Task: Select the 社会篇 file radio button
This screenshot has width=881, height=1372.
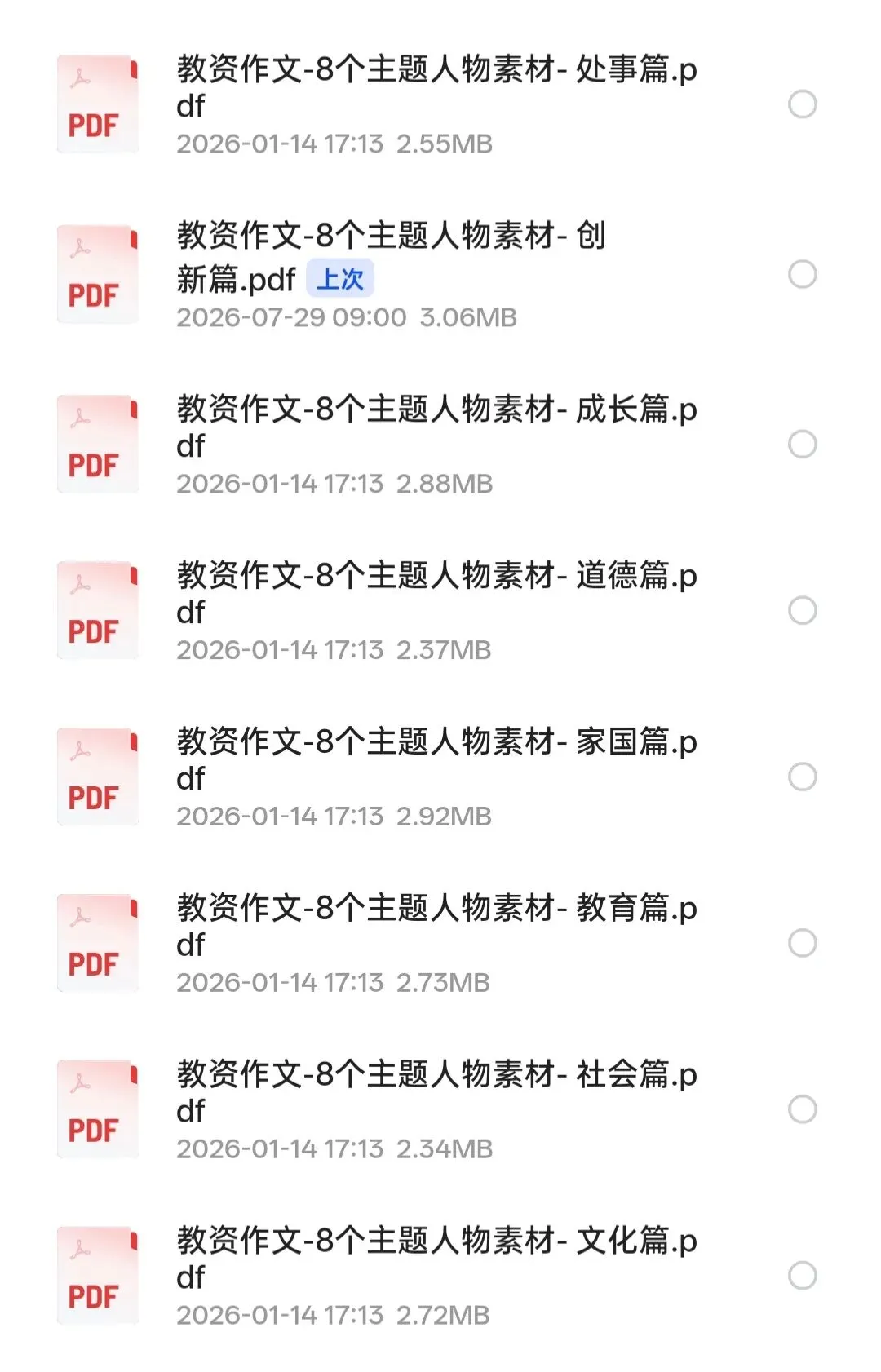Action: point(803,1109)
